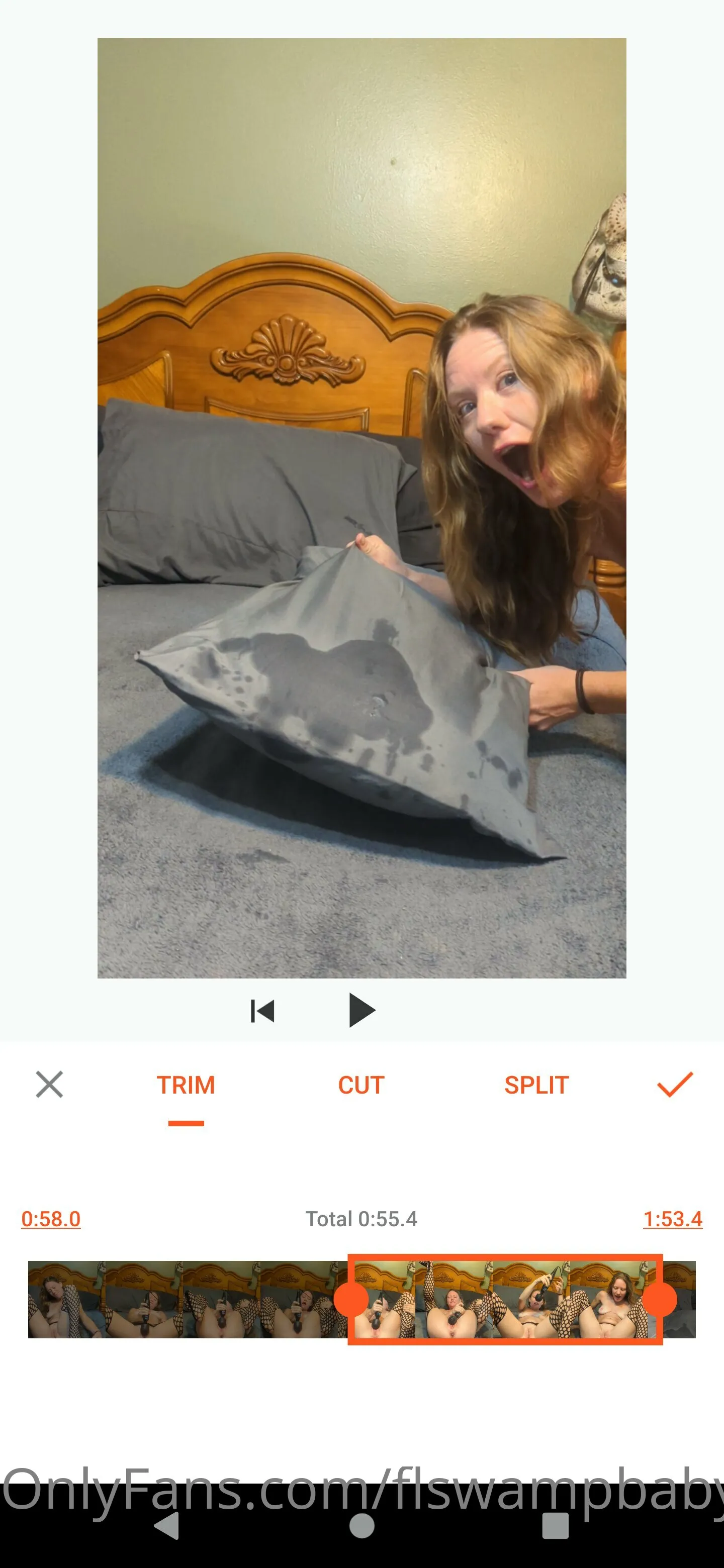Tap the right trim handle
Image resolution: width=724 pixels, height=1568 pixels.
660,1300
